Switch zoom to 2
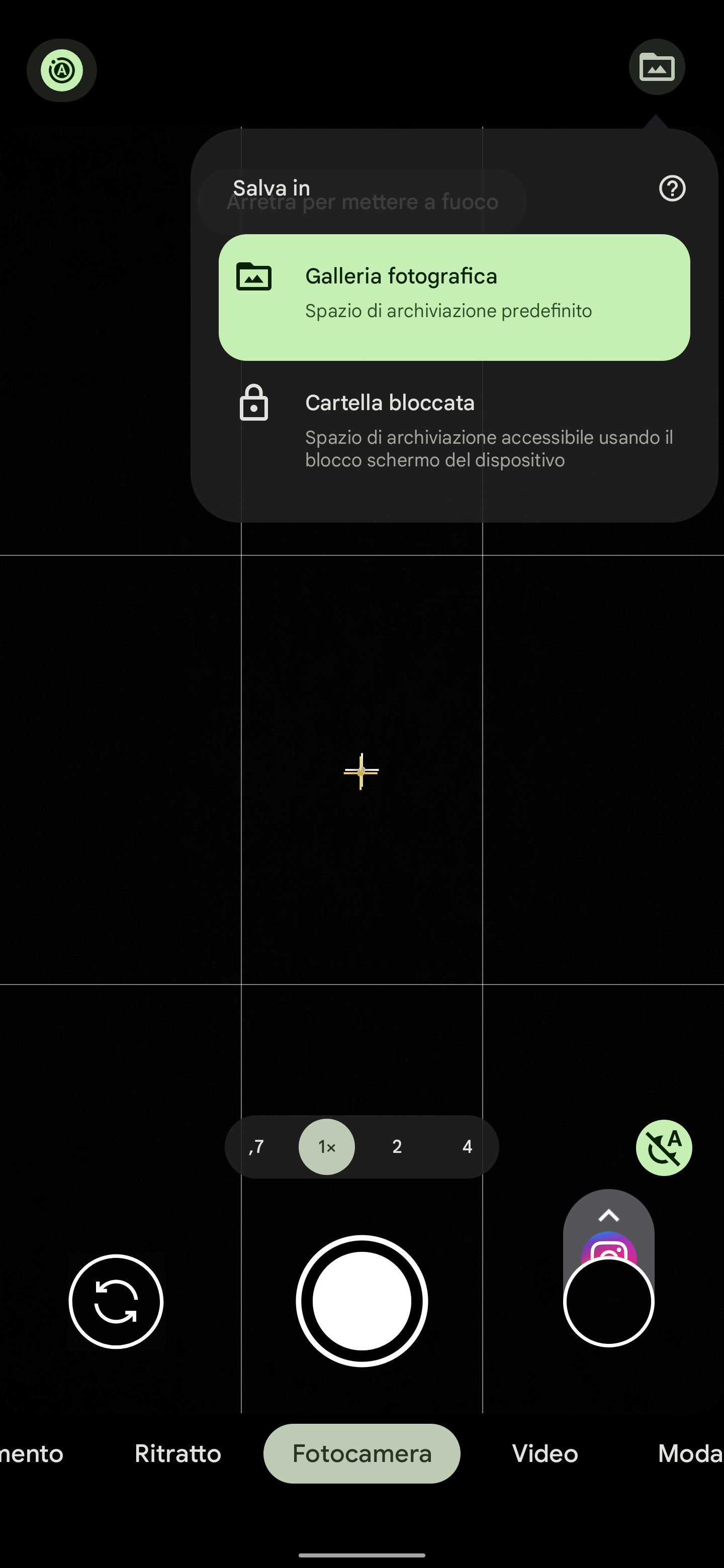This screenshot has height=1568, width=724. tap(397, 1147)
